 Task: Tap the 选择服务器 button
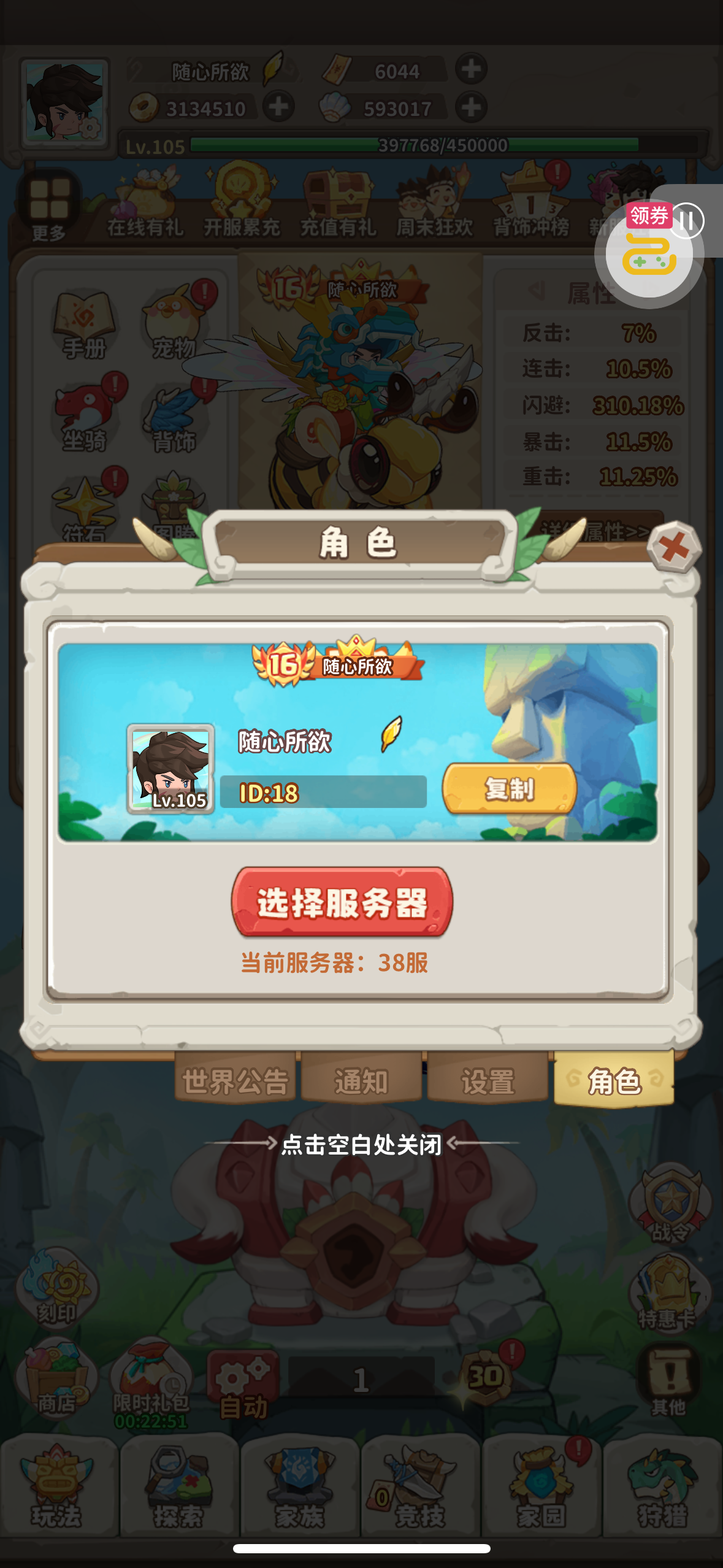[x=342, y=902]
